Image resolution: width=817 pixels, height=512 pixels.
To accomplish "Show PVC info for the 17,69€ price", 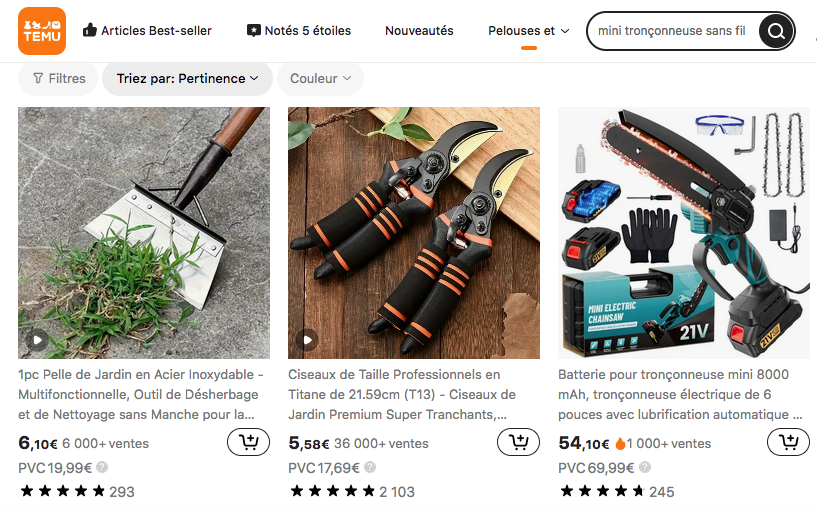I will point(372,467).
